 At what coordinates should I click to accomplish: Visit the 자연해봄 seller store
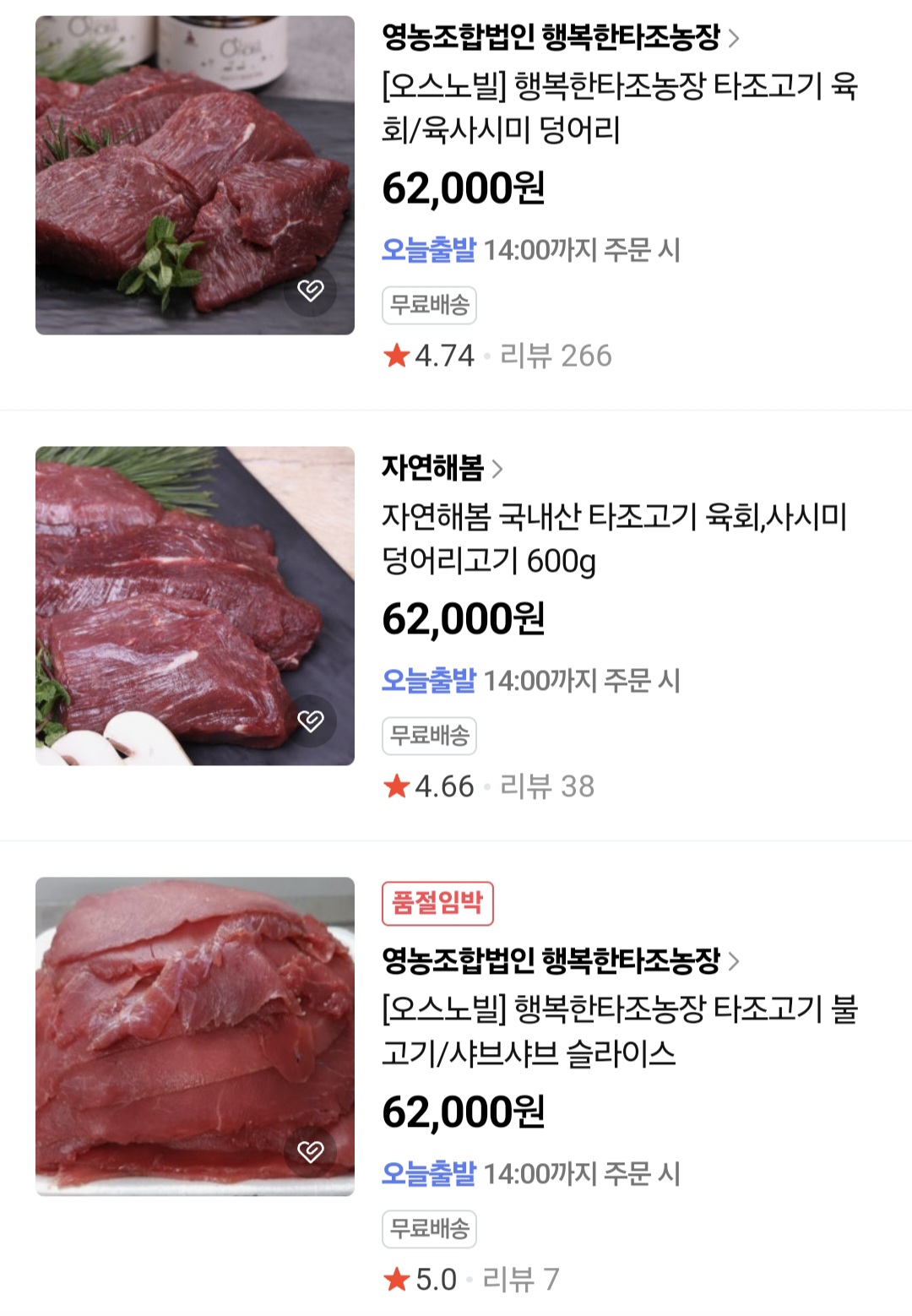(x=442, y=468)
